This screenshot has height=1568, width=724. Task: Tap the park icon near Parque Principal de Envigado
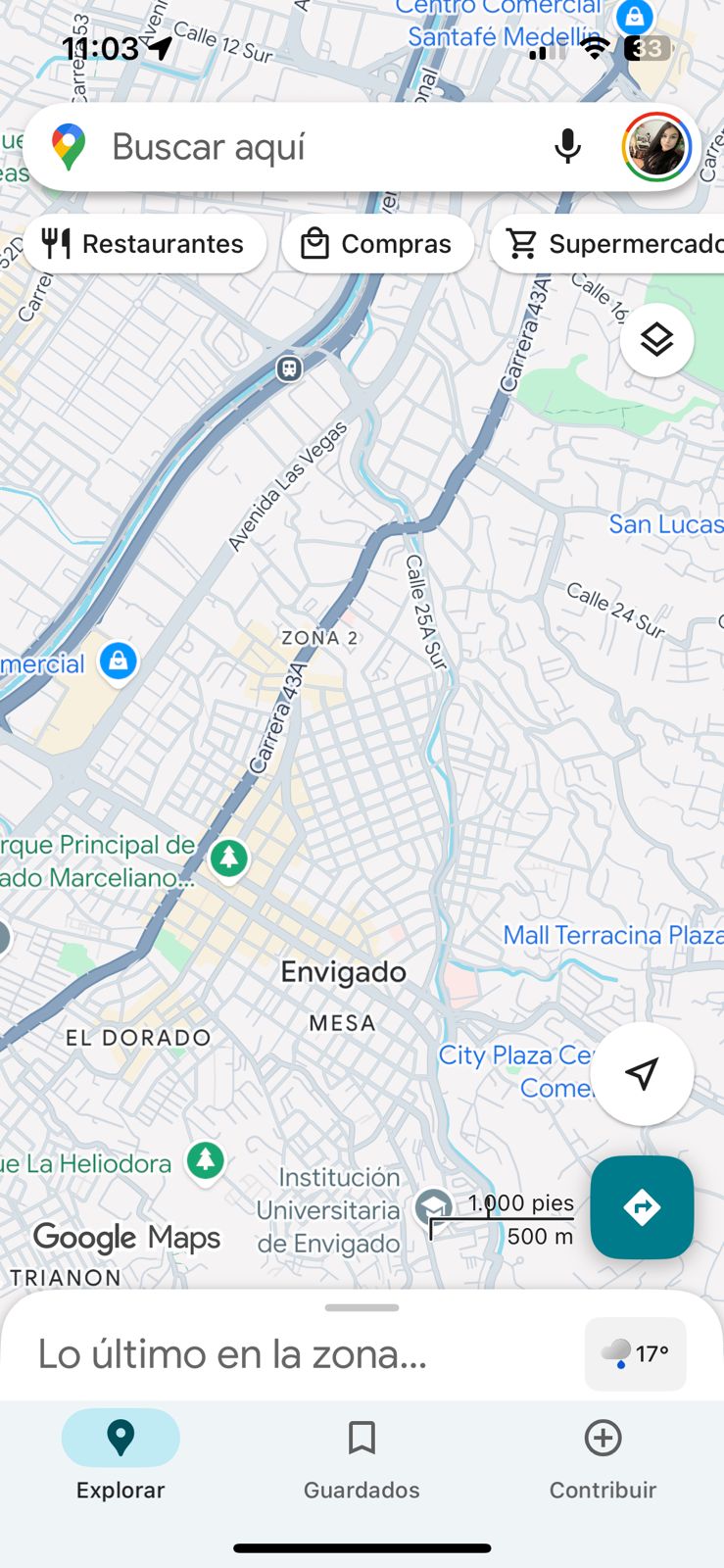click(228, 858)
